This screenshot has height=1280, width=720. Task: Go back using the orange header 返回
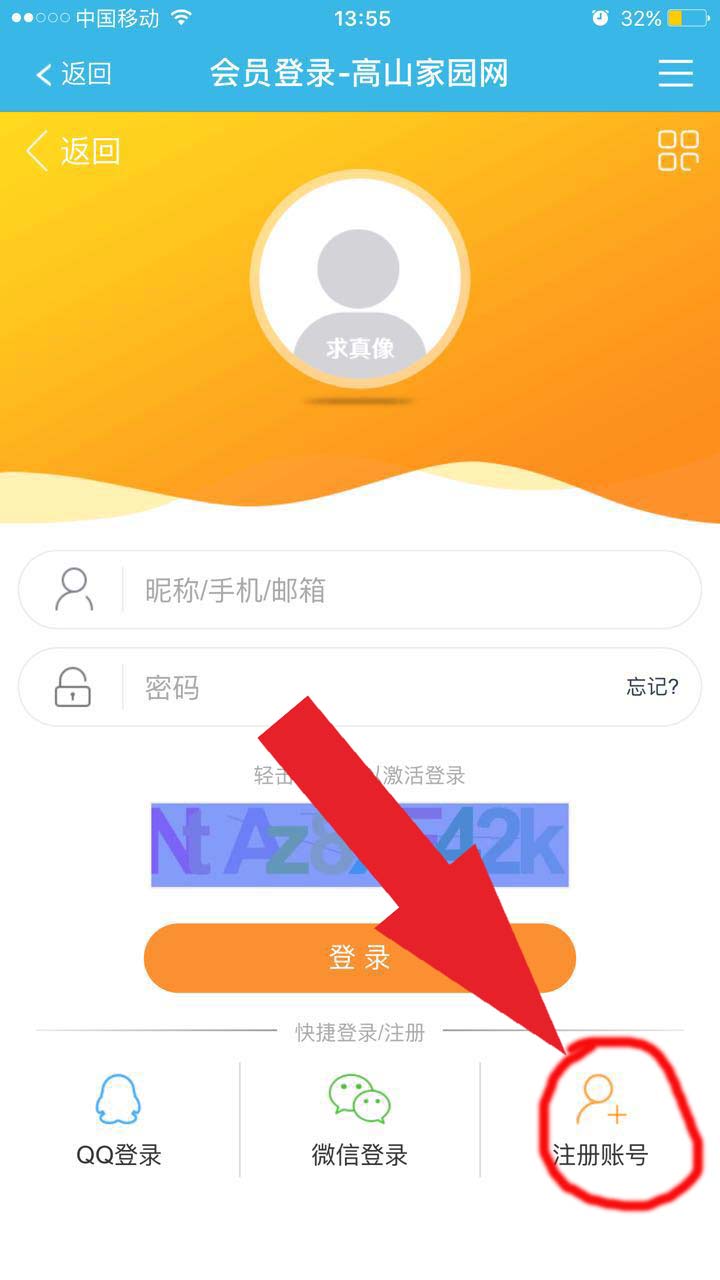[x=74, y=151]
